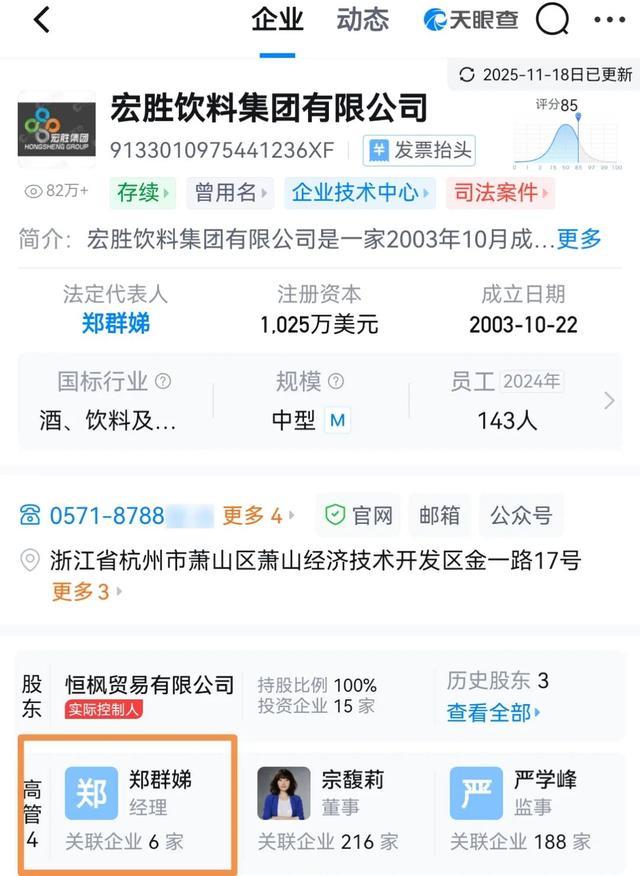Open the three-dot overflow menu
The image size is (640, 876).
tap(609, 20)
